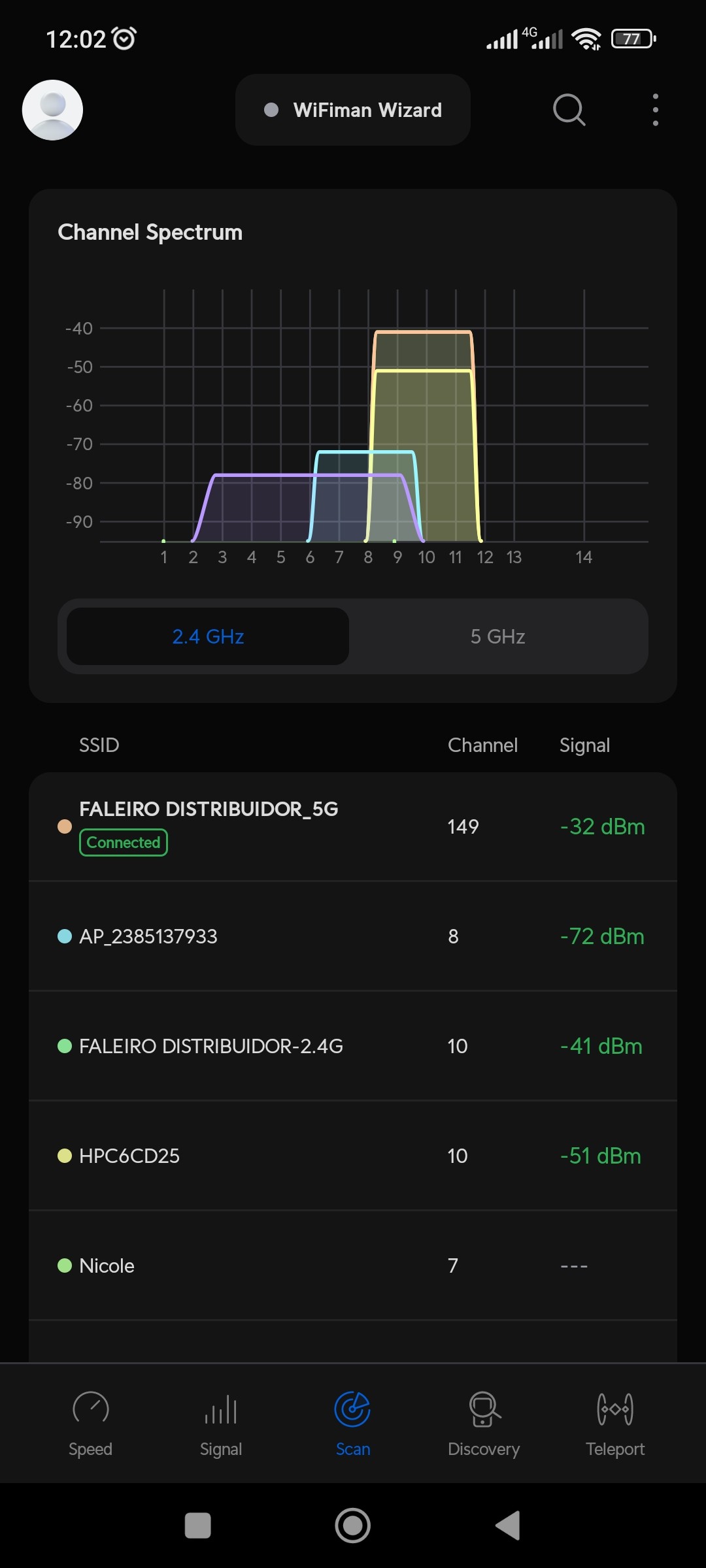The image size is (706, 1568).
Task: Select the 2.4 GHz band
Action: 208,636
